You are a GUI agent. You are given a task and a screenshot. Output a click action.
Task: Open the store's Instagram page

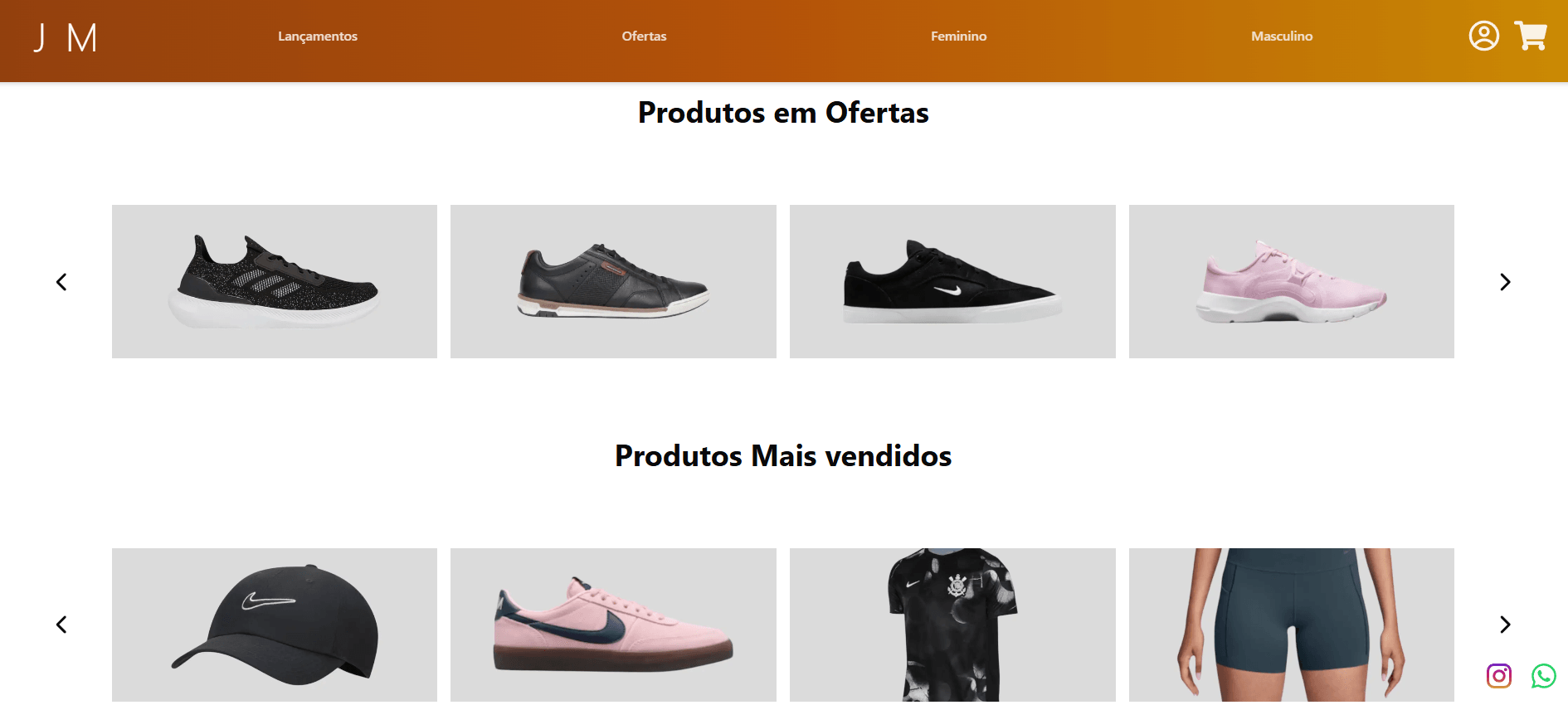[1498, 676]
